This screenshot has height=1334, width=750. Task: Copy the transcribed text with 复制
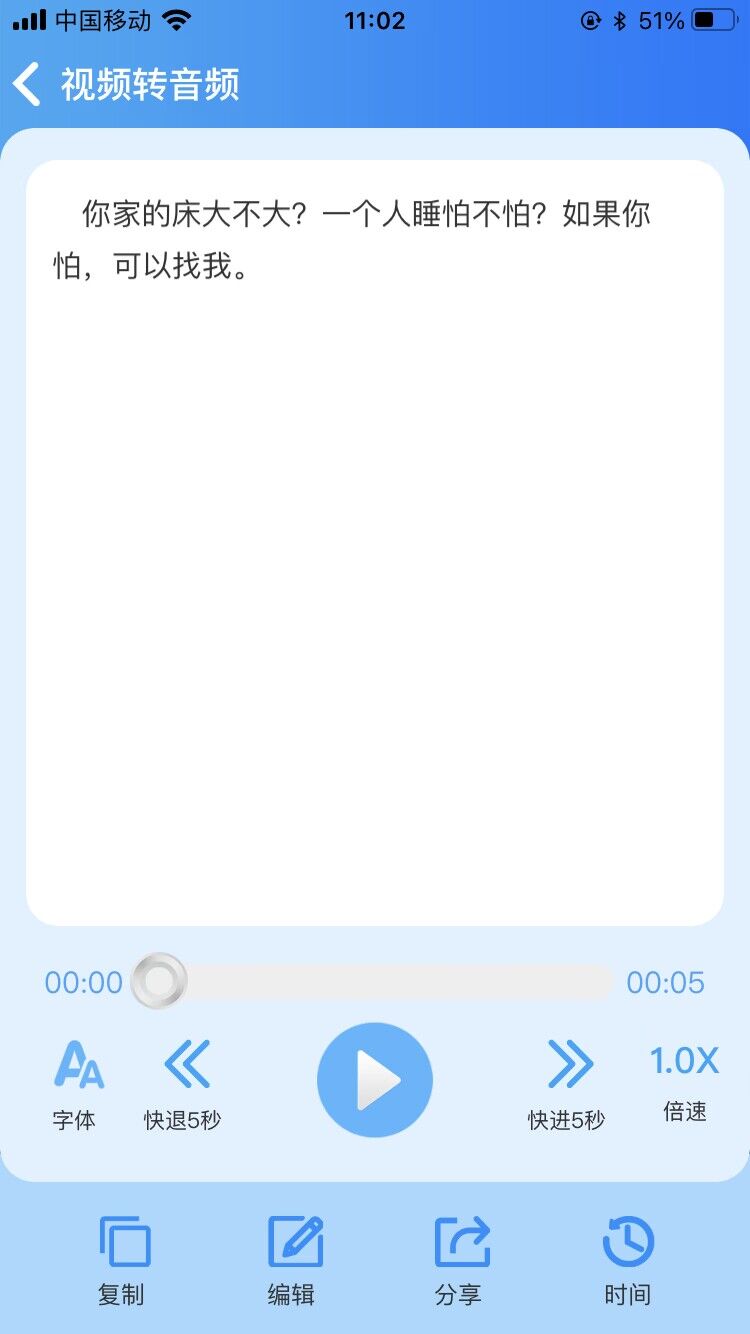tap(123, 1260)
